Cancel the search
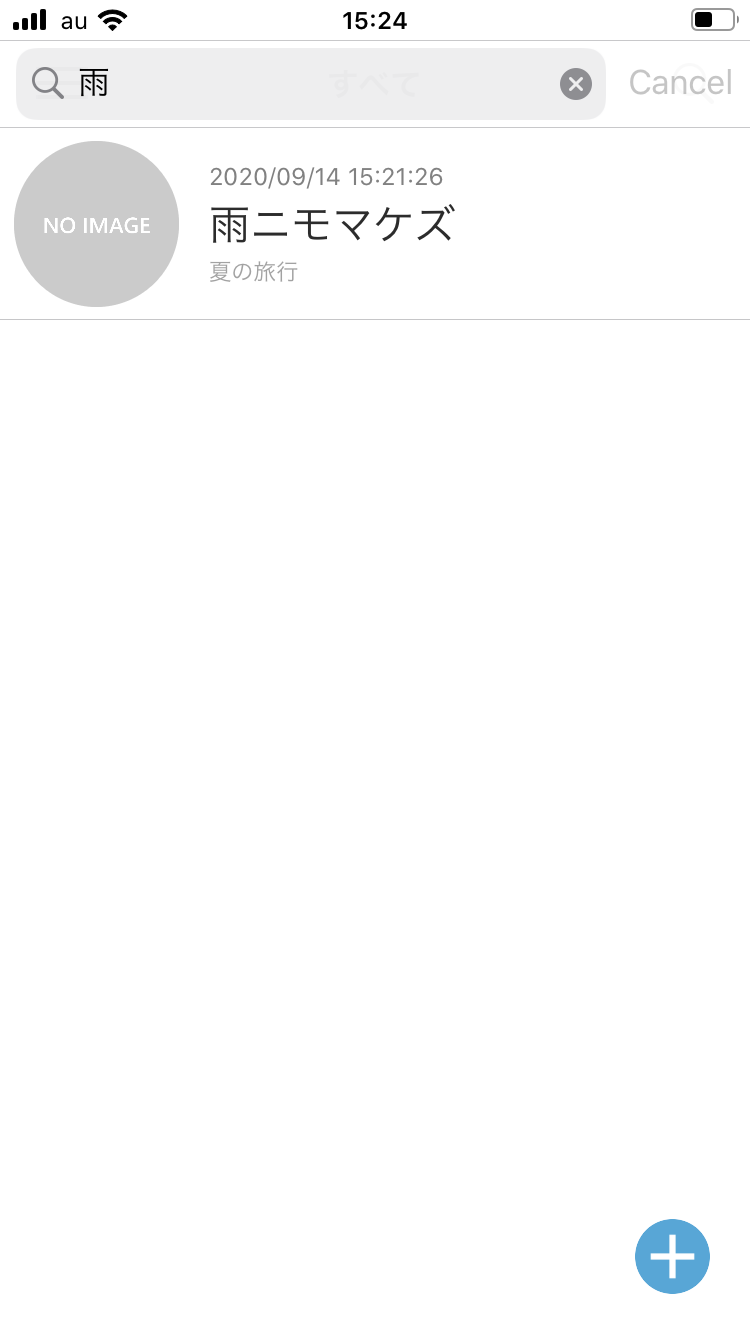Image resolution: width=750 pixels, height=1334 pixels. [x=680, y=83]
